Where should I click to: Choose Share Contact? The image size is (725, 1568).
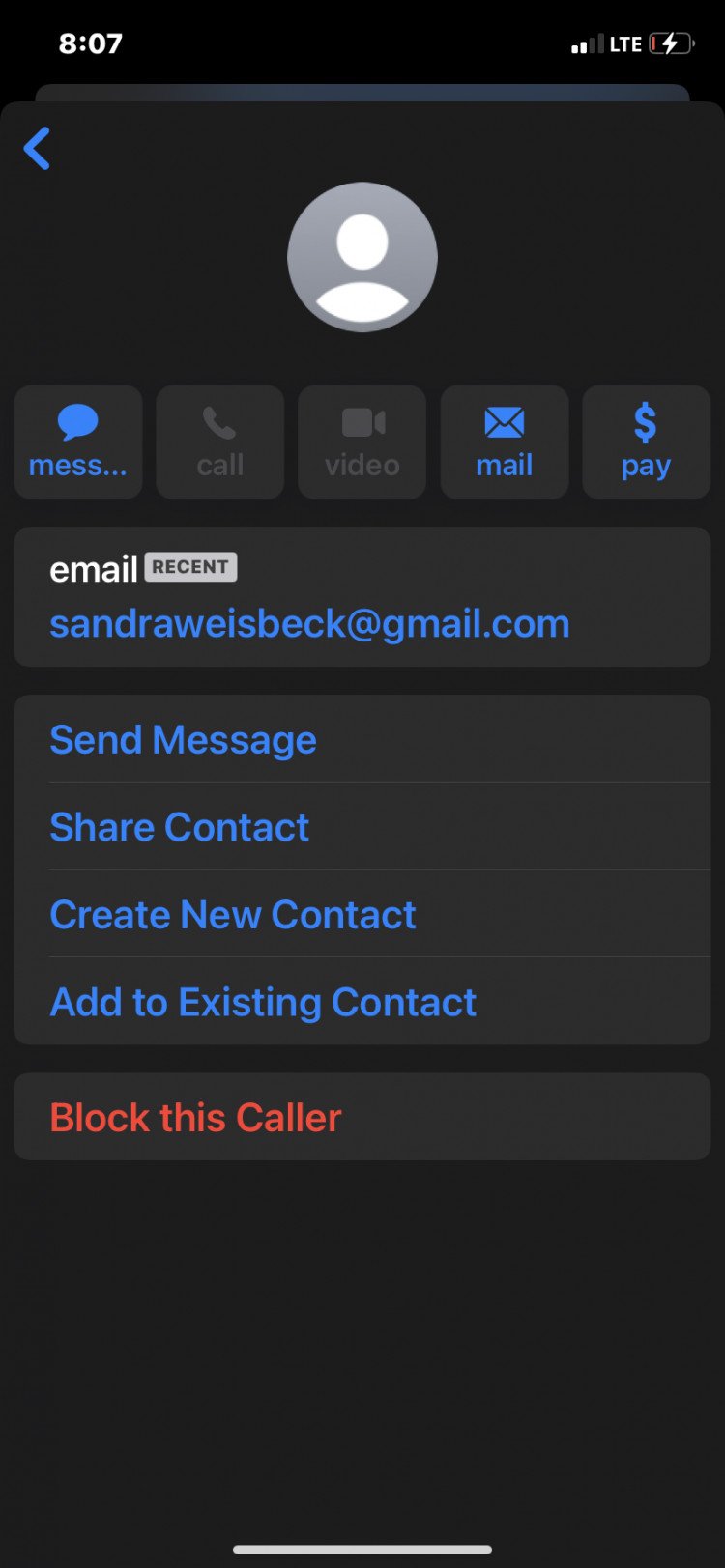pos(180,827)
